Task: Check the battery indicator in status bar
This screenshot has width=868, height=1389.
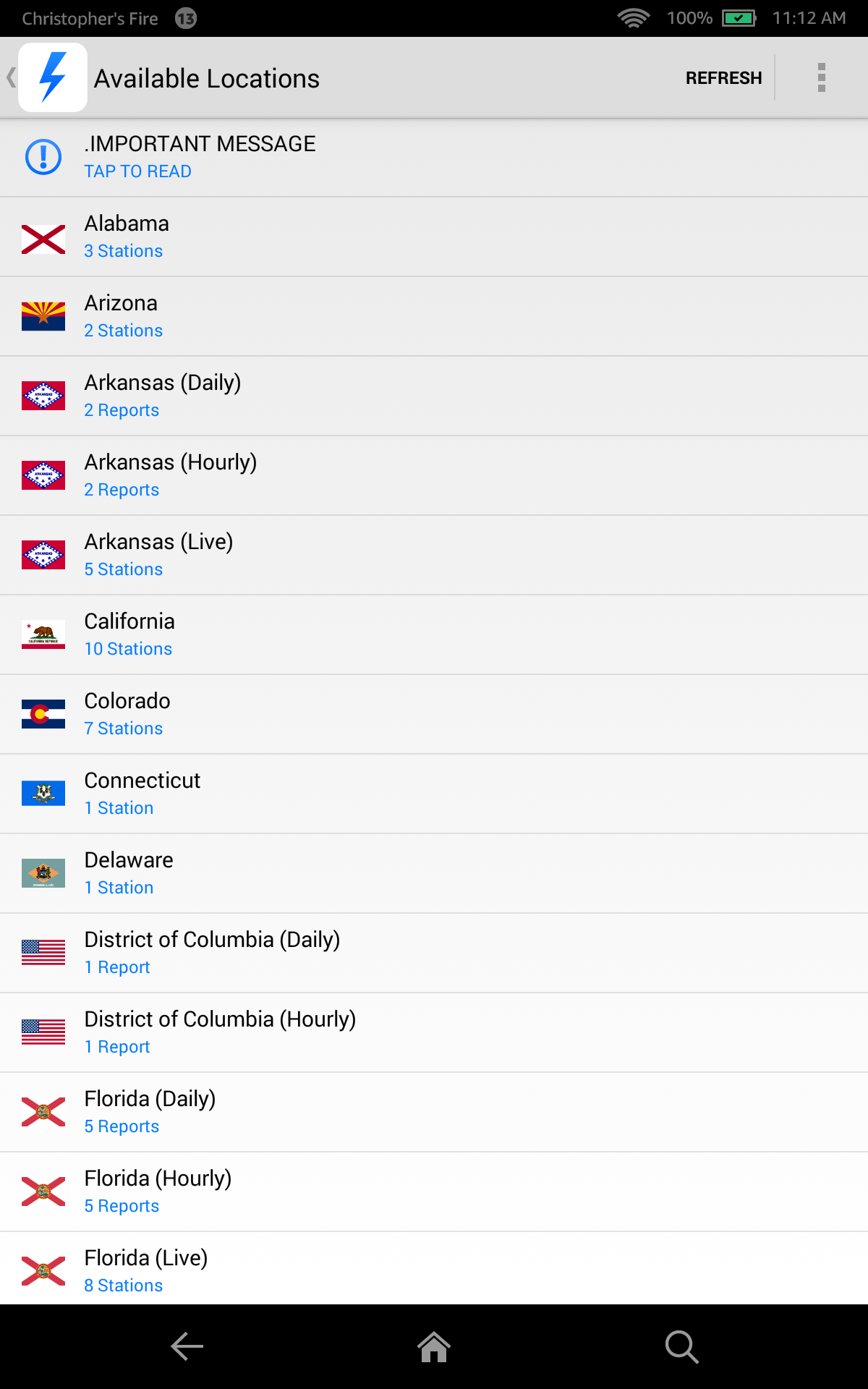Action: (739, 18)
